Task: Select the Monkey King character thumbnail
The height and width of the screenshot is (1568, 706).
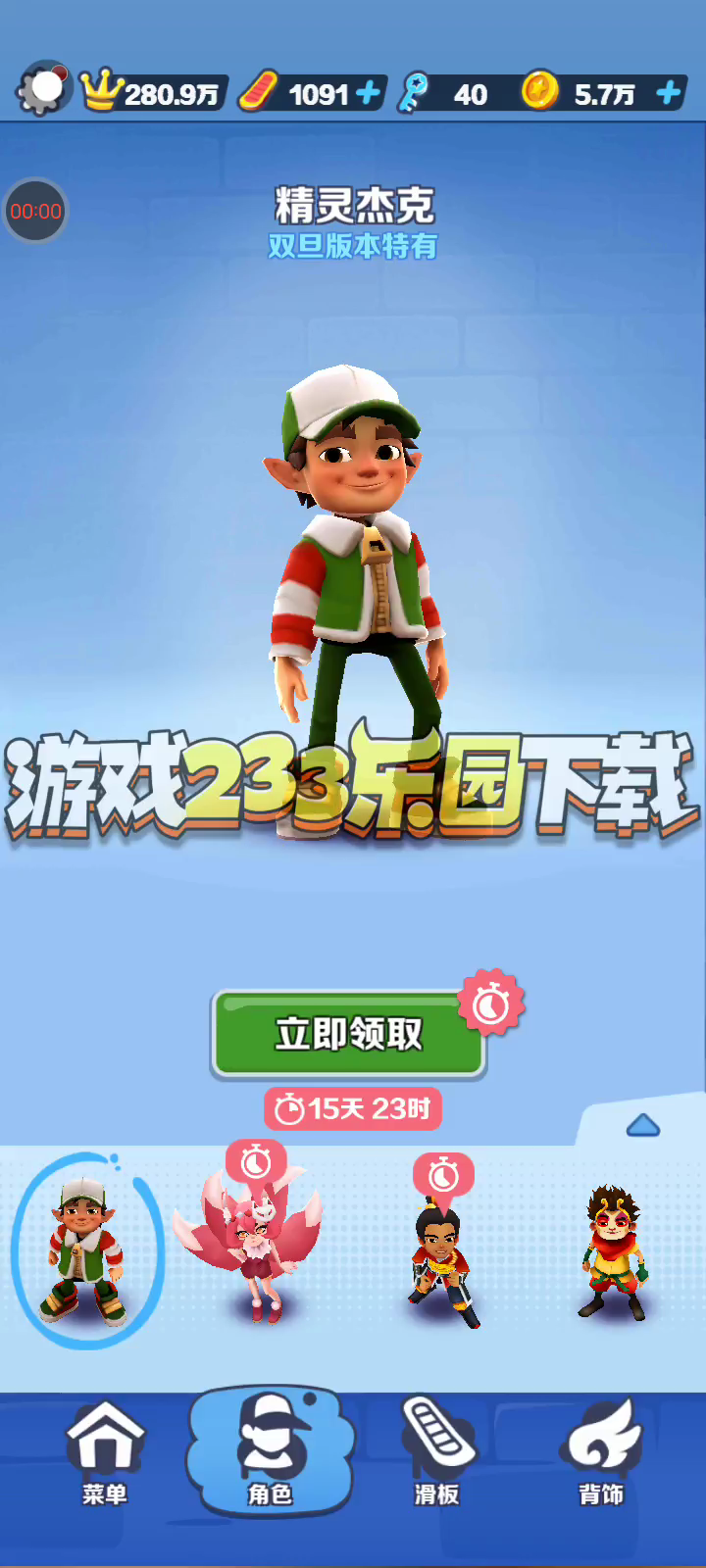Action: click(x=614, y=1252)
